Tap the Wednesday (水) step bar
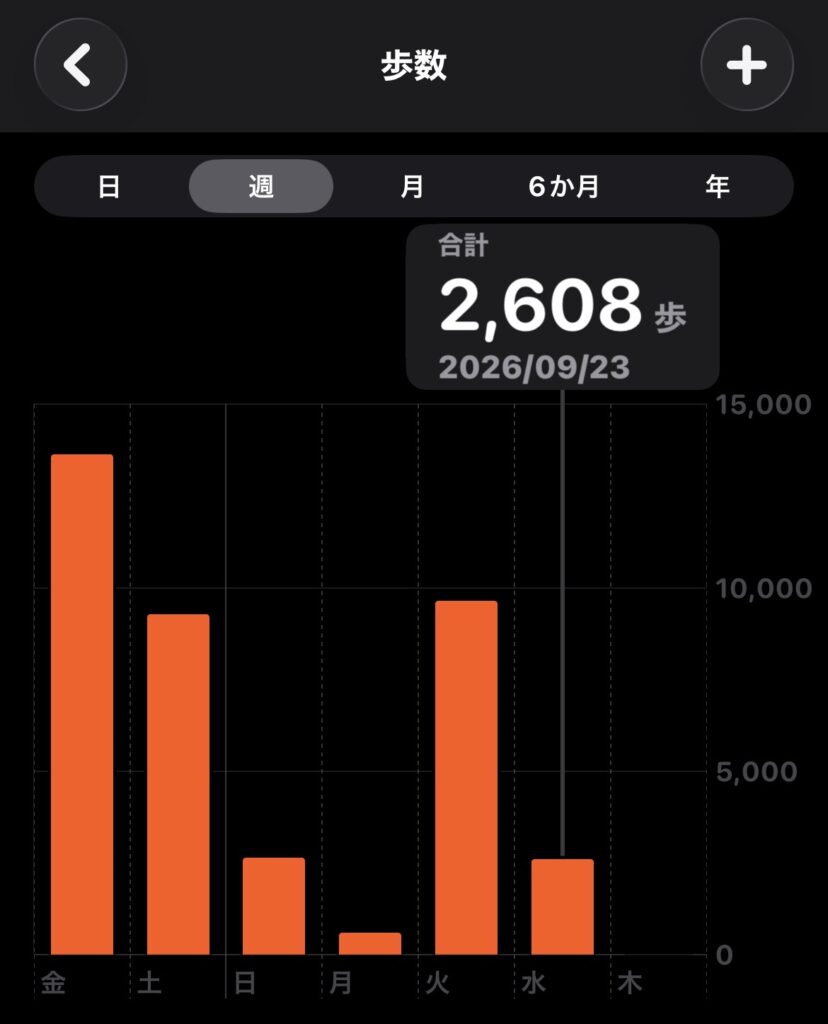828x1024 pixels. 563,906
